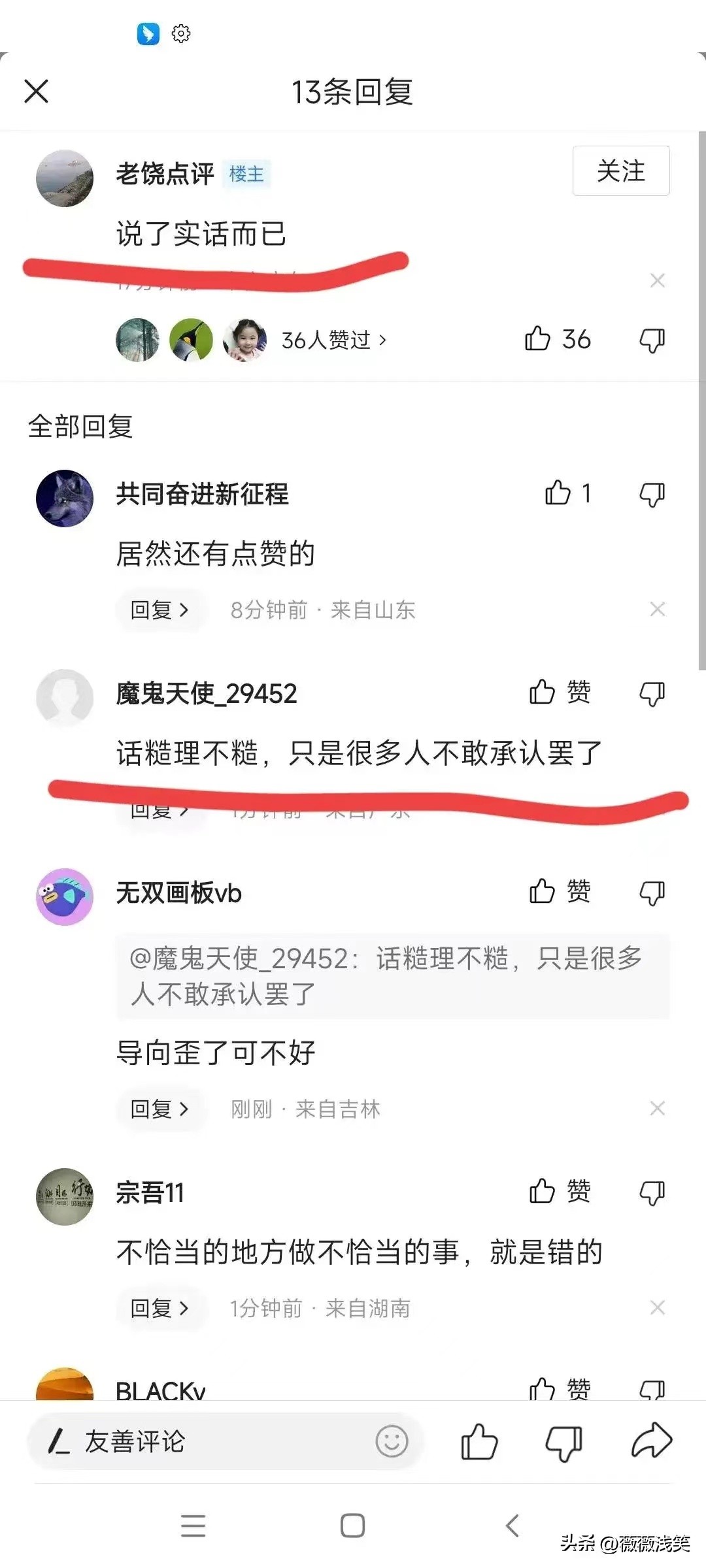Dismiss the comment from 共同奋进新征程
The image size is (706, 1568).
pos(658,609)
